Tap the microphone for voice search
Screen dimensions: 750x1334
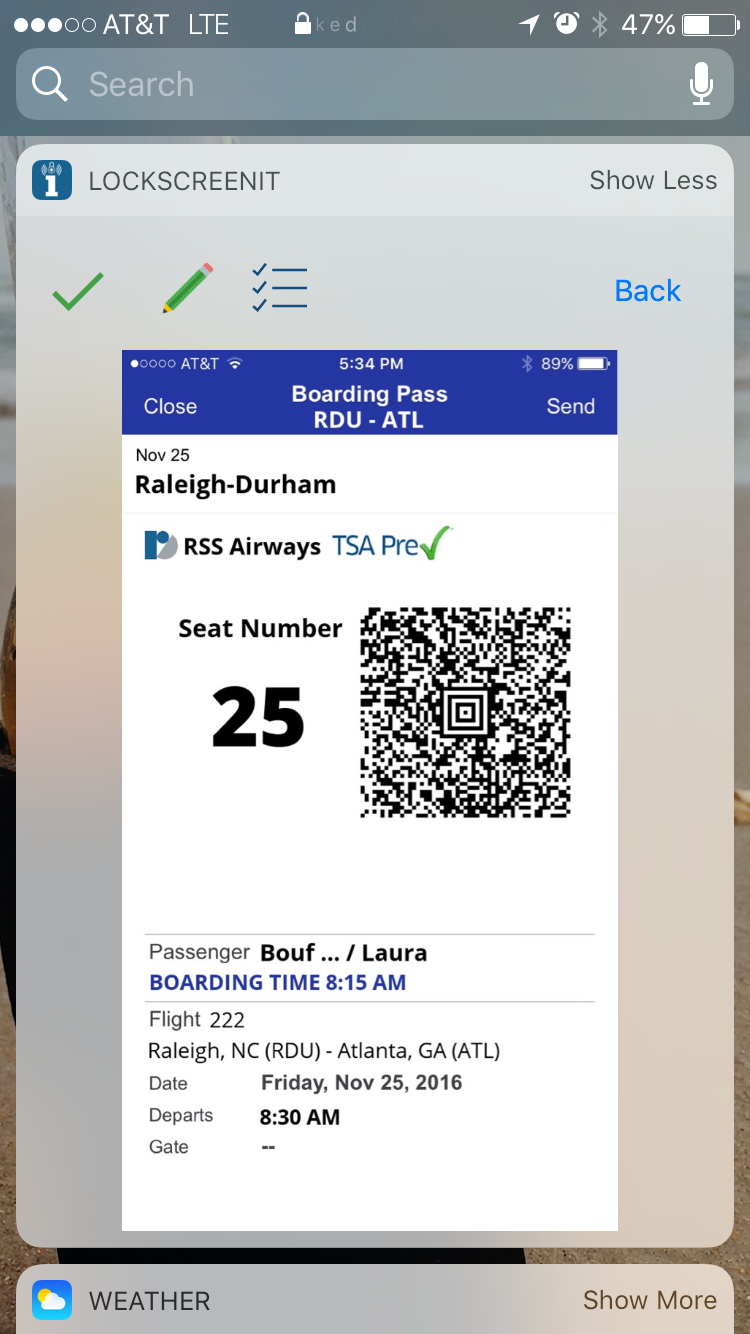tap(701, 85)
